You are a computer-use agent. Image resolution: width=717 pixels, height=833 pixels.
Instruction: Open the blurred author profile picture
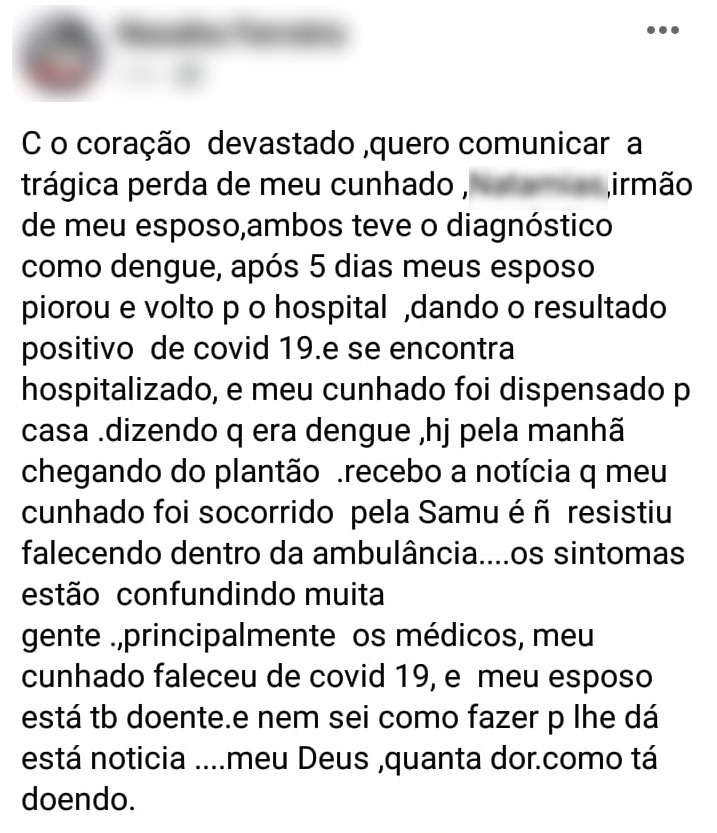[60, 57]
